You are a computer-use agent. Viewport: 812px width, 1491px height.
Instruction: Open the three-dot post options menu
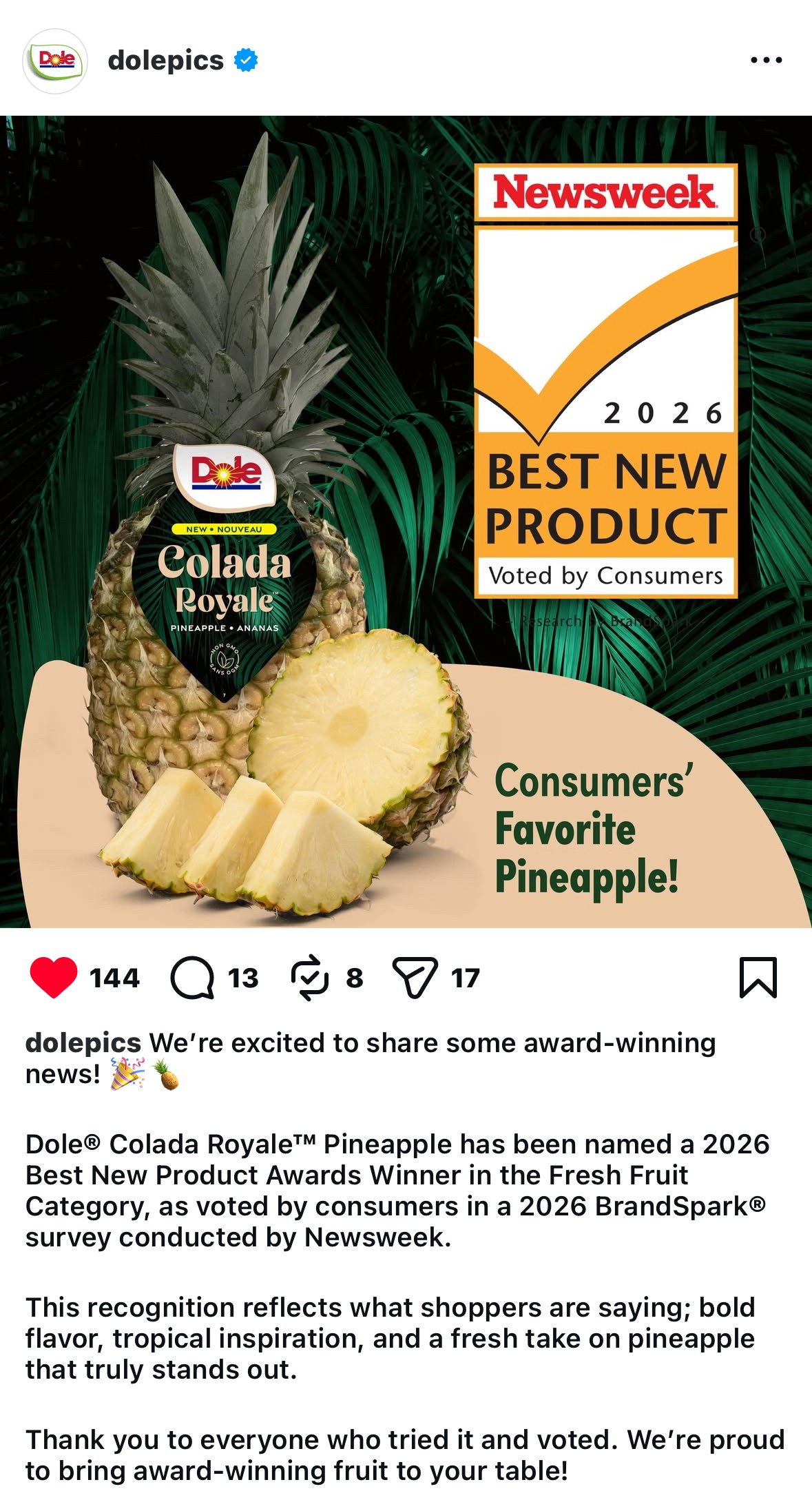point(766,61)
